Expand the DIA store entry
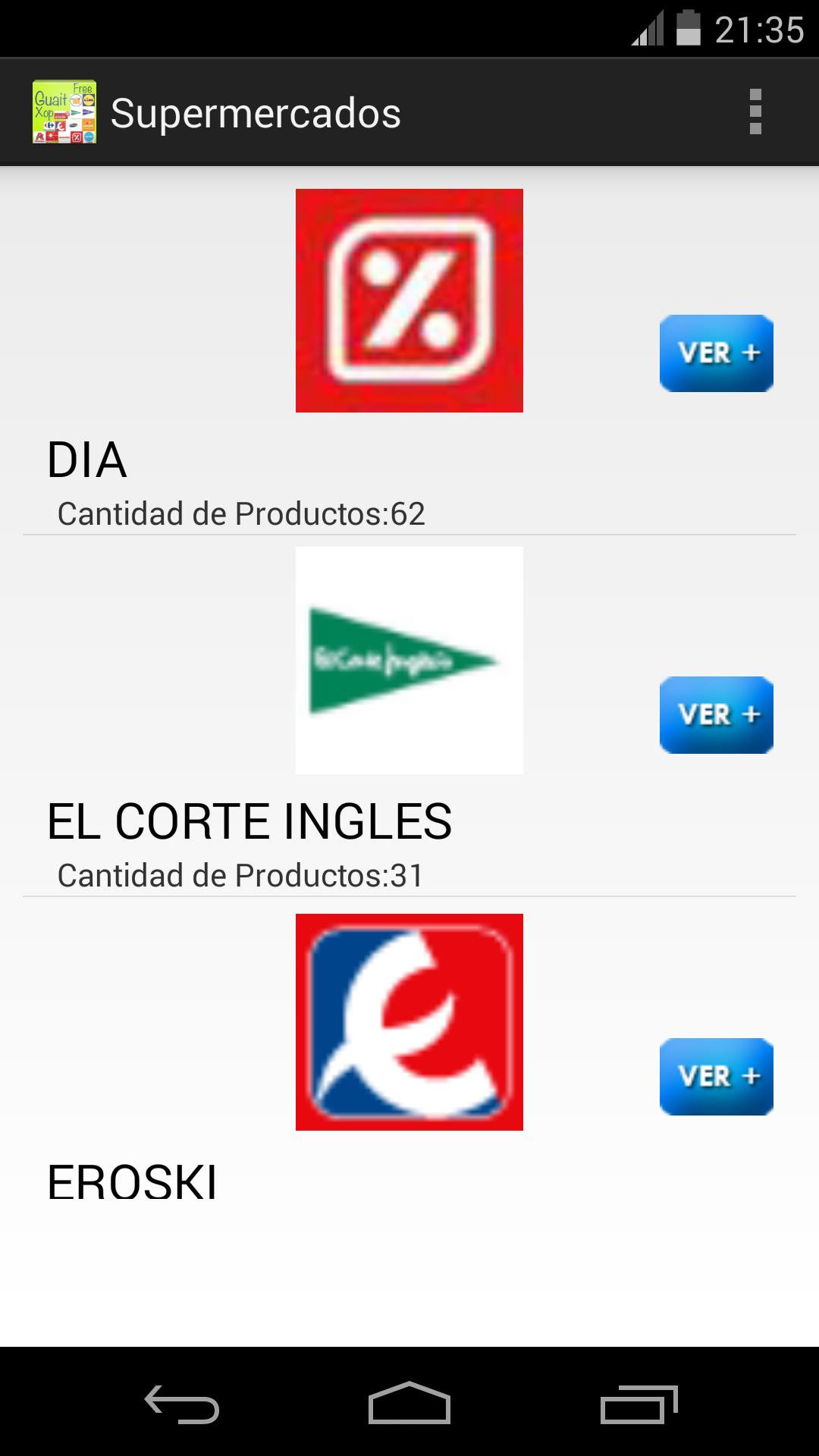Viewport: 819px width, 1456px height. [716, 353]
